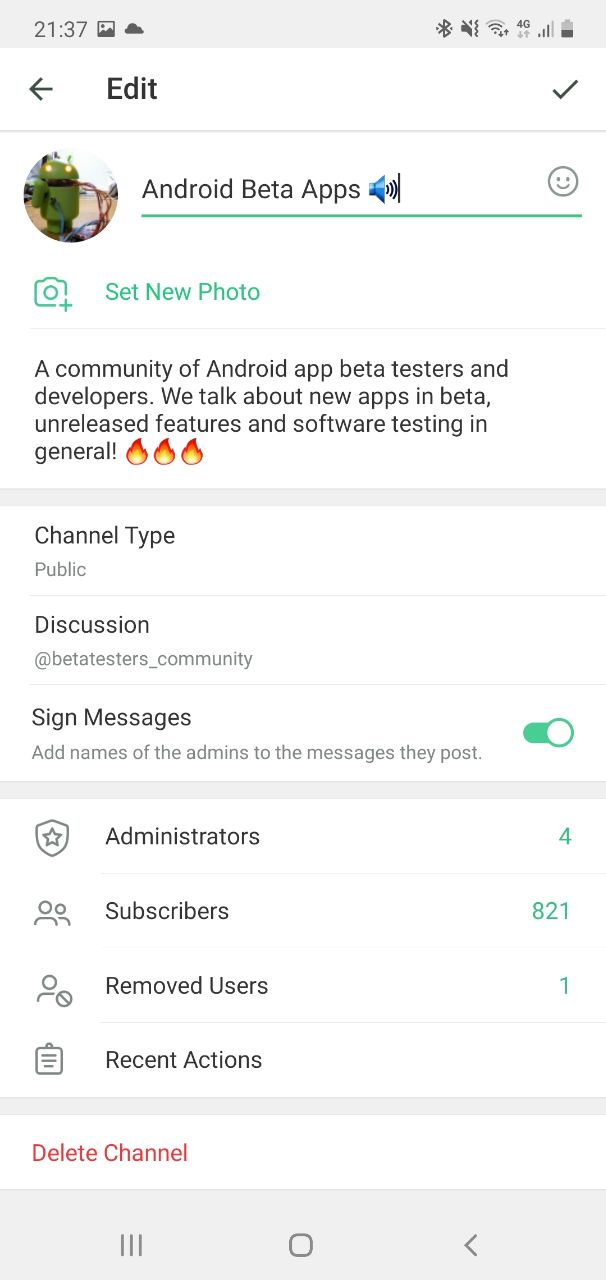Open the emoji picker for channel name

(x=563, y=182)
